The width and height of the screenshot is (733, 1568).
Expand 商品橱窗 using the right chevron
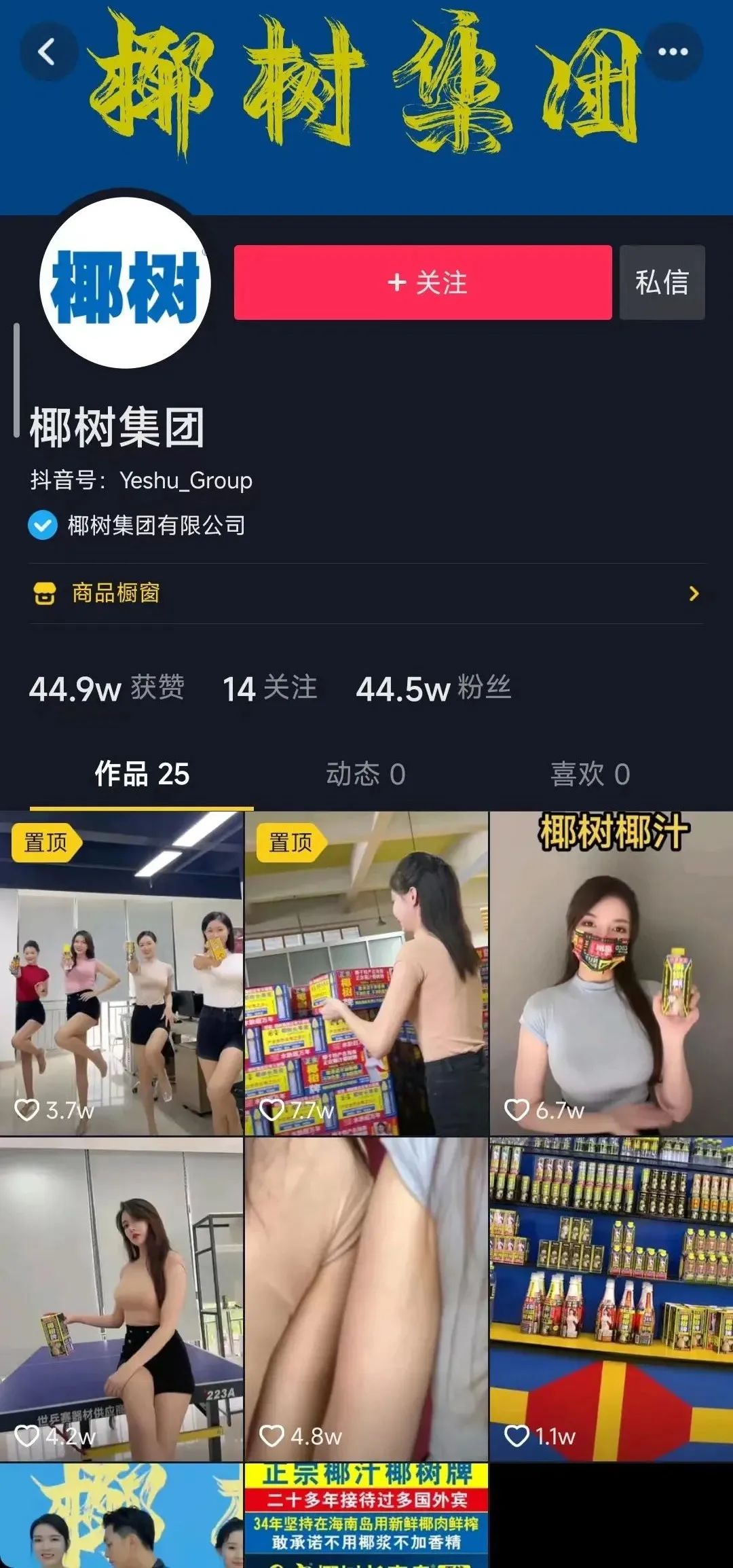pyautogui.click(x=694, y=594)
